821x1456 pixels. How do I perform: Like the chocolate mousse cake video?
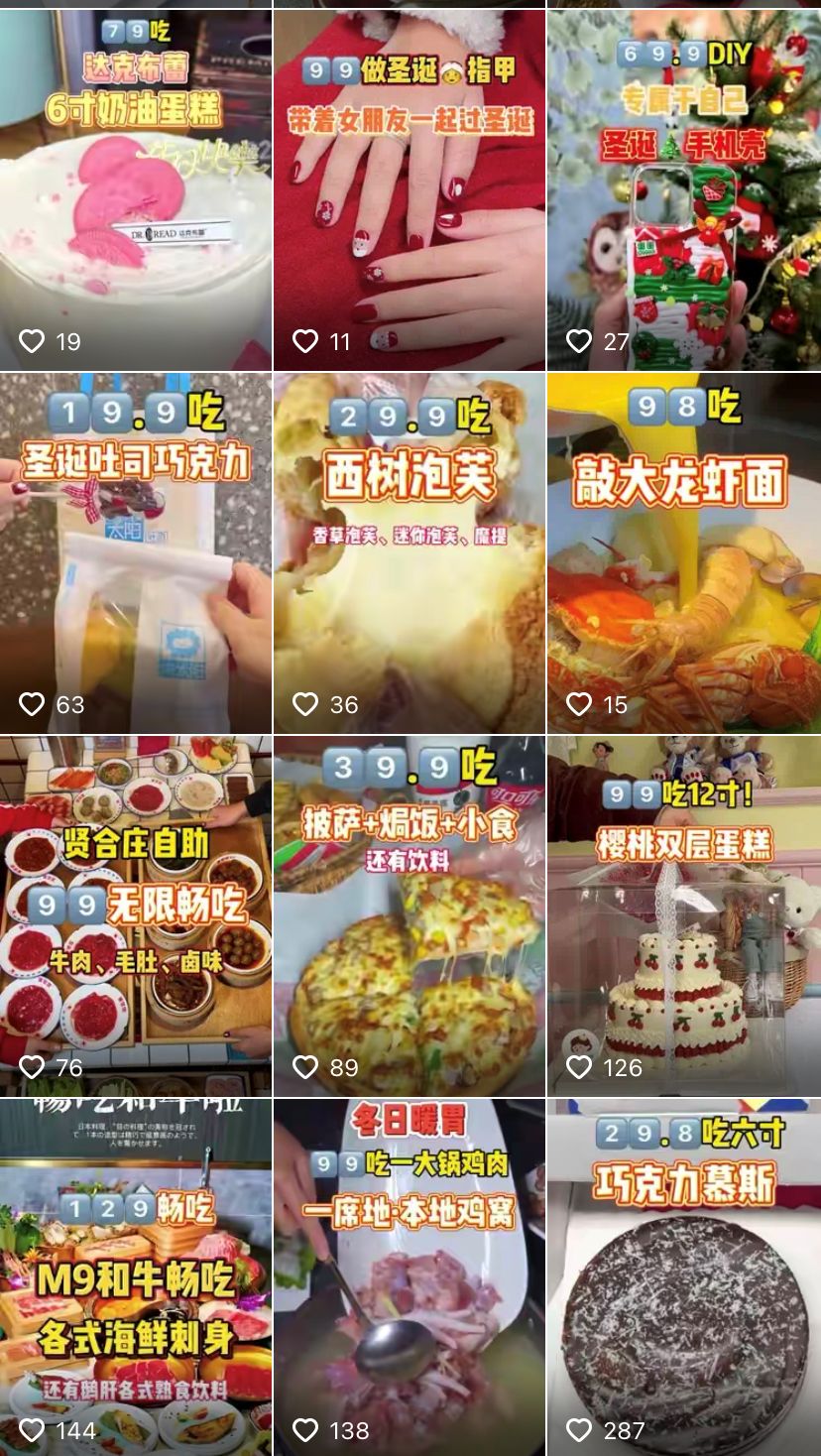click(x=578, y=1432)
